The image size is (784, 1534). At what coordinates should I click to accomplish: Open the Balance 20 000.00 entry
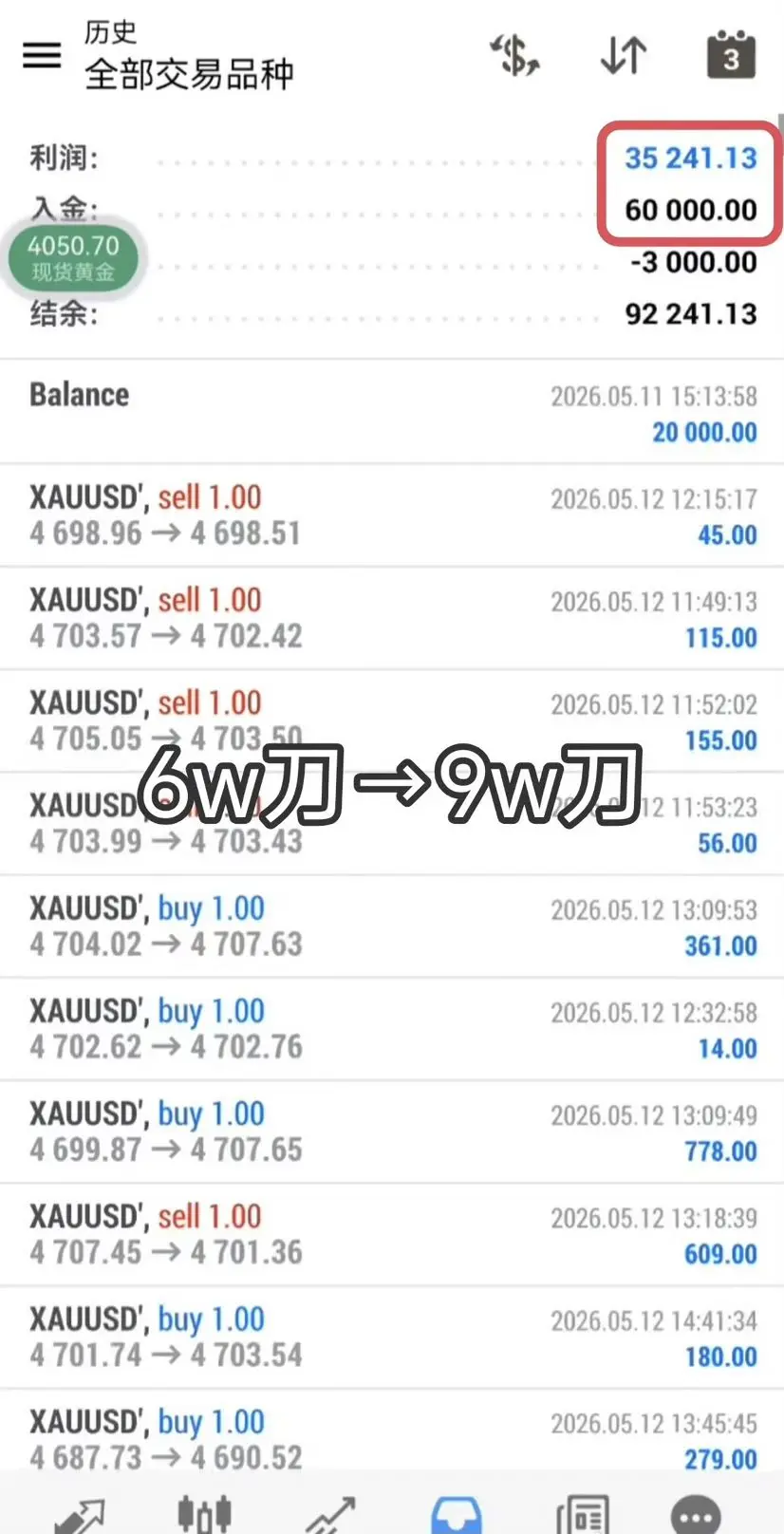[x=392, y=412]
